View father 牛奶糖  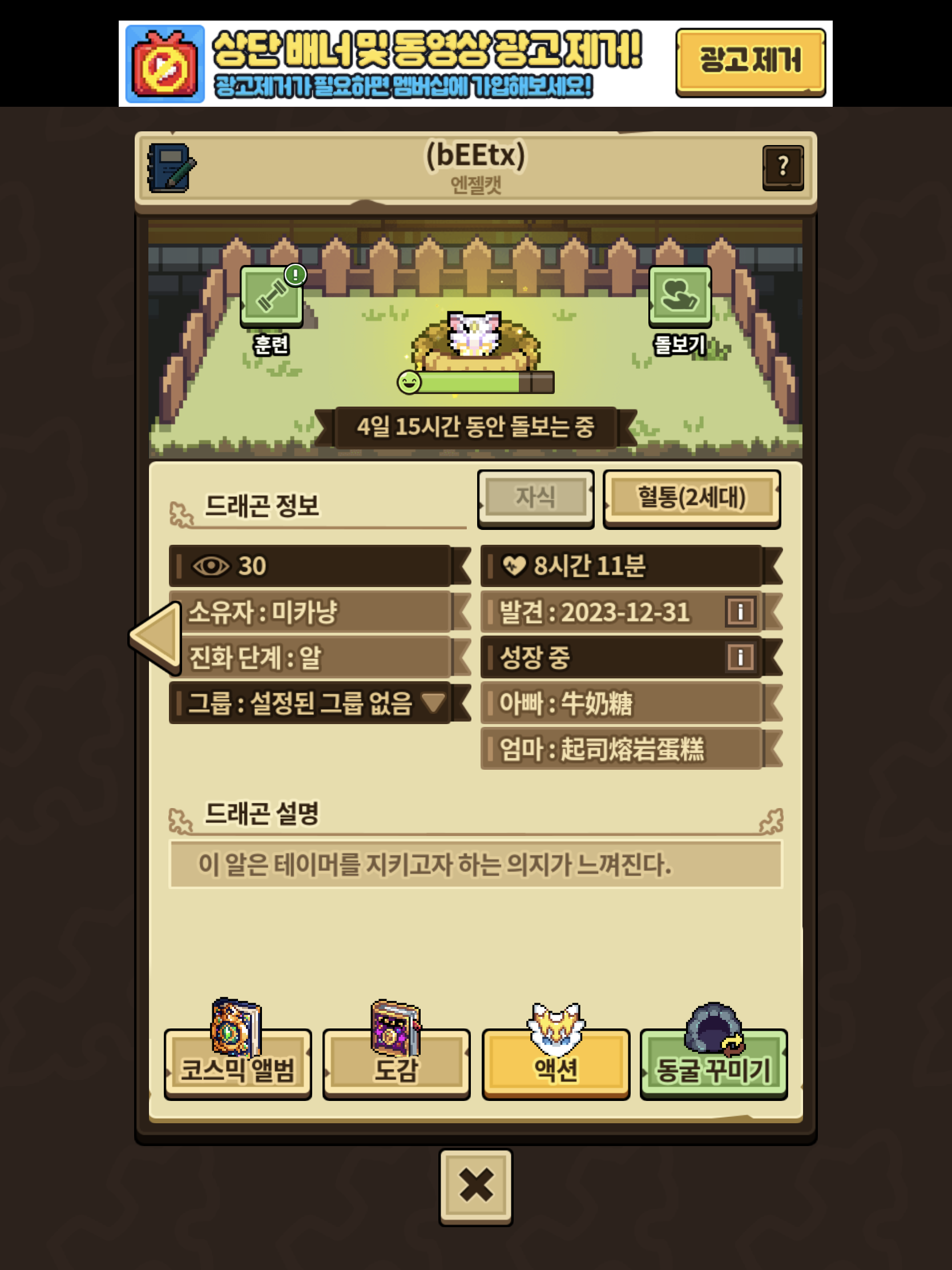click(x=622, y=703)
